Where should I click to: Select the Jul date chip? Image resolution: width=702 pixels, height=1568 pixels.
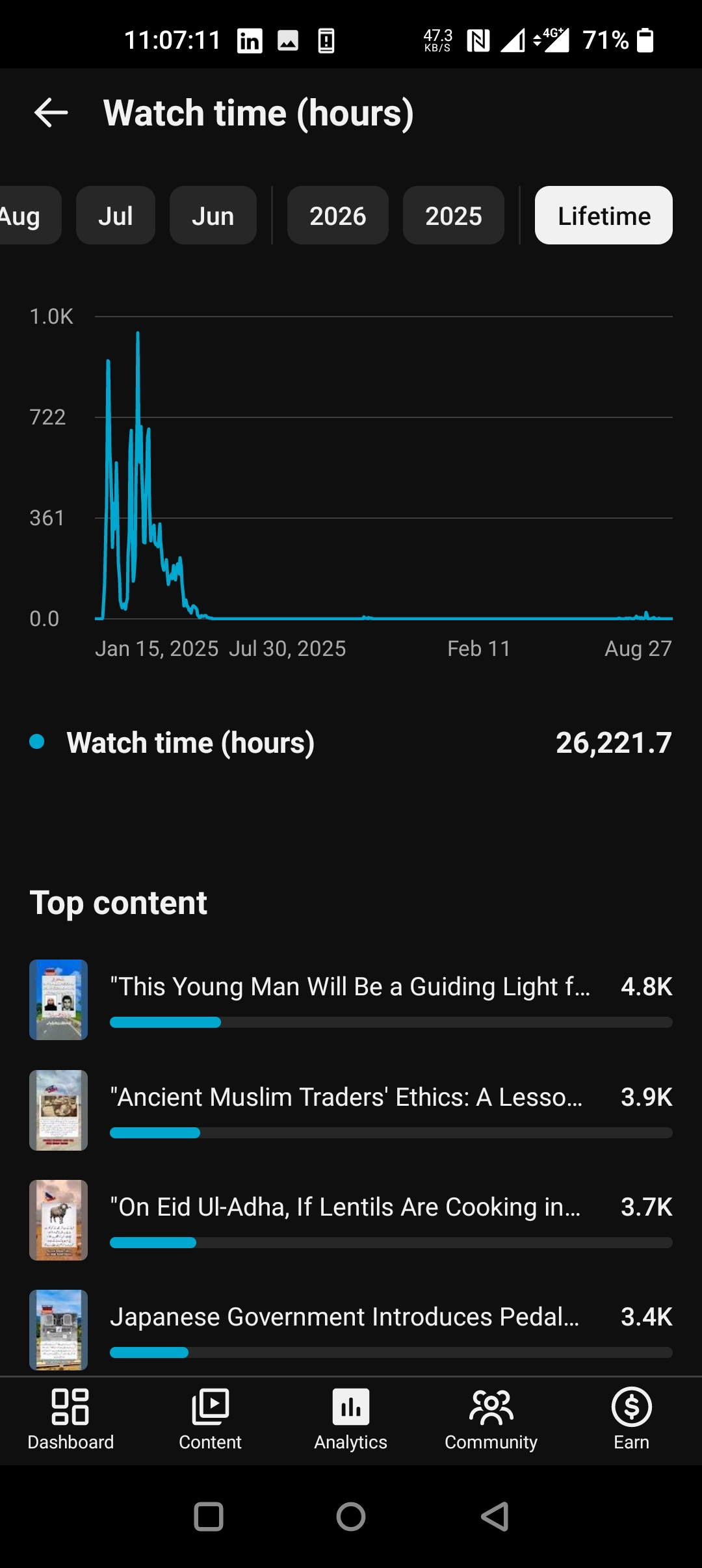tap(116, 215)
